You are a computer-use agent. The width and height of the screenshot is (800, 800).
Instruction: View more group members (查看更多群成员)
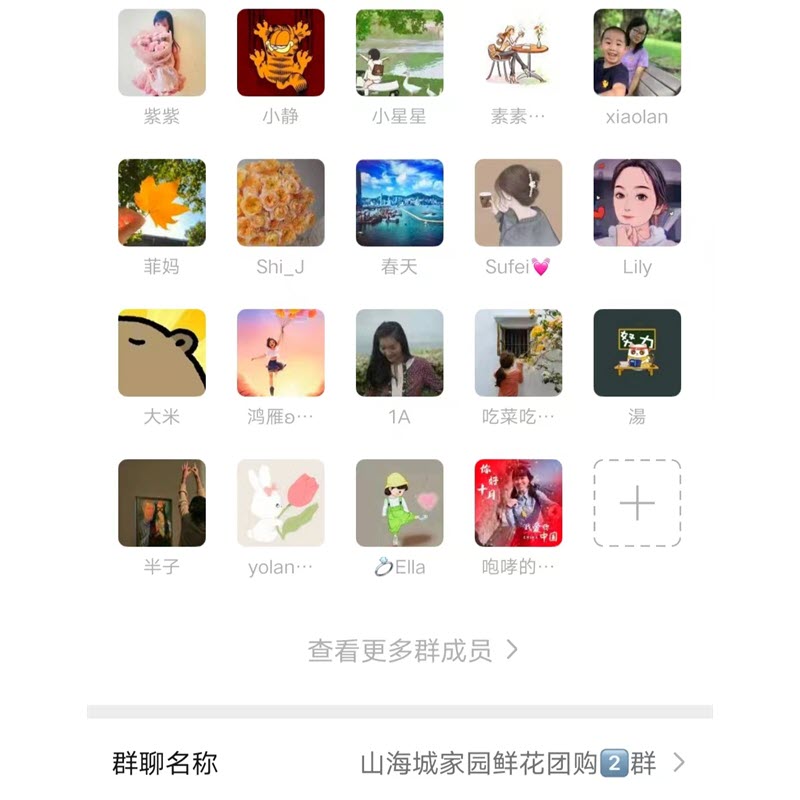[412, 651]
